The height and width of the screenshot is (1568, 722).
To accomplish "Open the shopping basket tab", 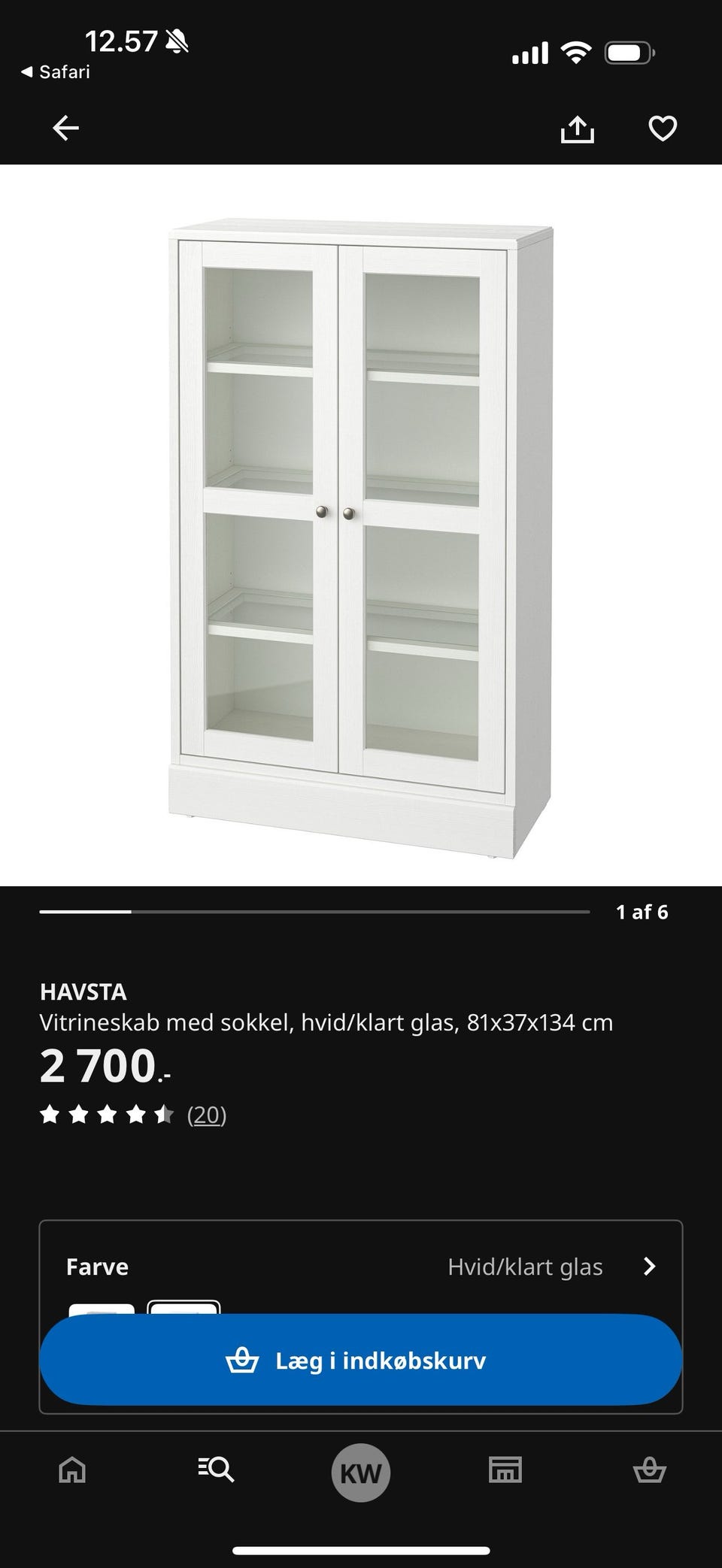I will (x=650, y=1469).
